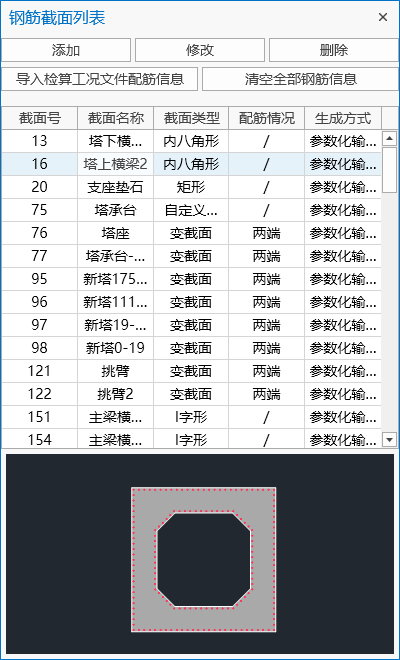Viewport: 400px width, 660px height.
Task: Tap the list's scroll up arrow
Action: (x=389, y=138)
